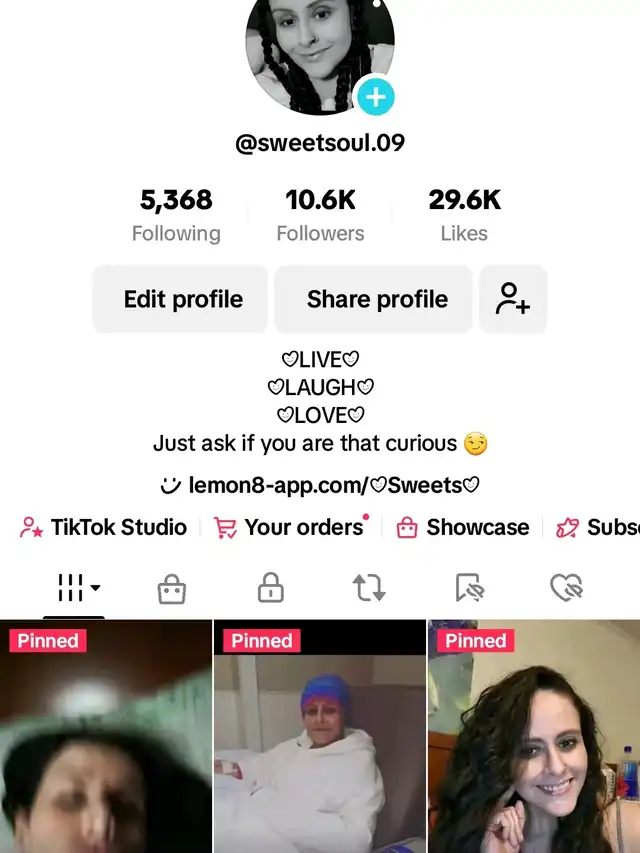Open Showcase shortcut
This screenshot has width=640, height=853.
point(464,527)
